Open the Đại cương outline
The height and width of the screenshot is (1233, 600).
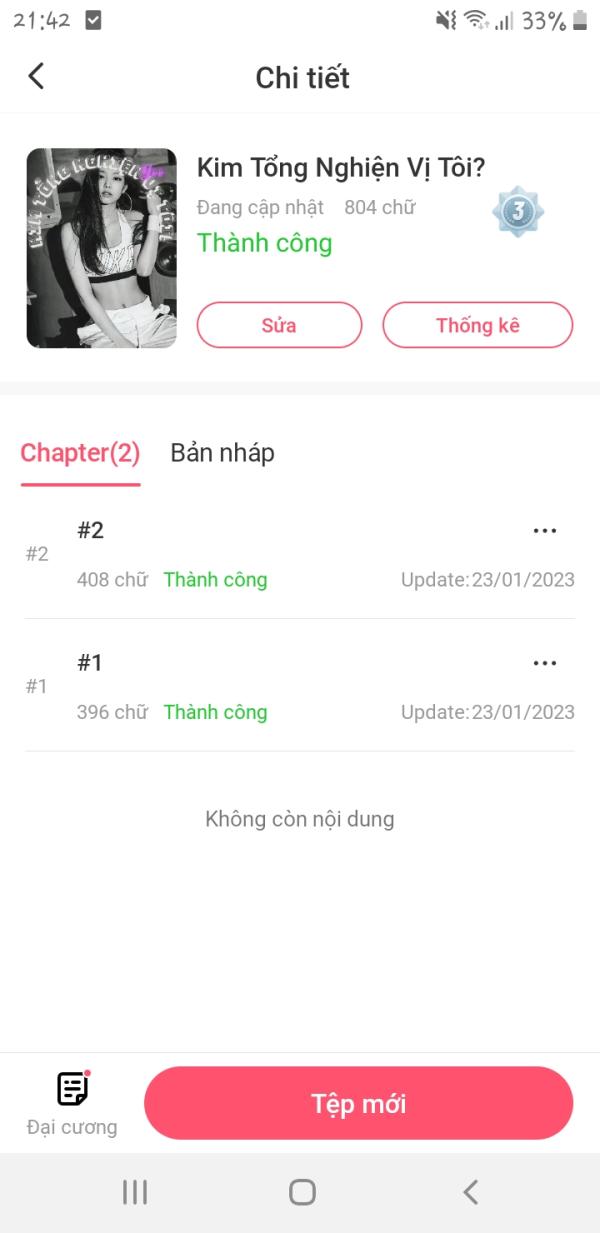[72, 1102]
